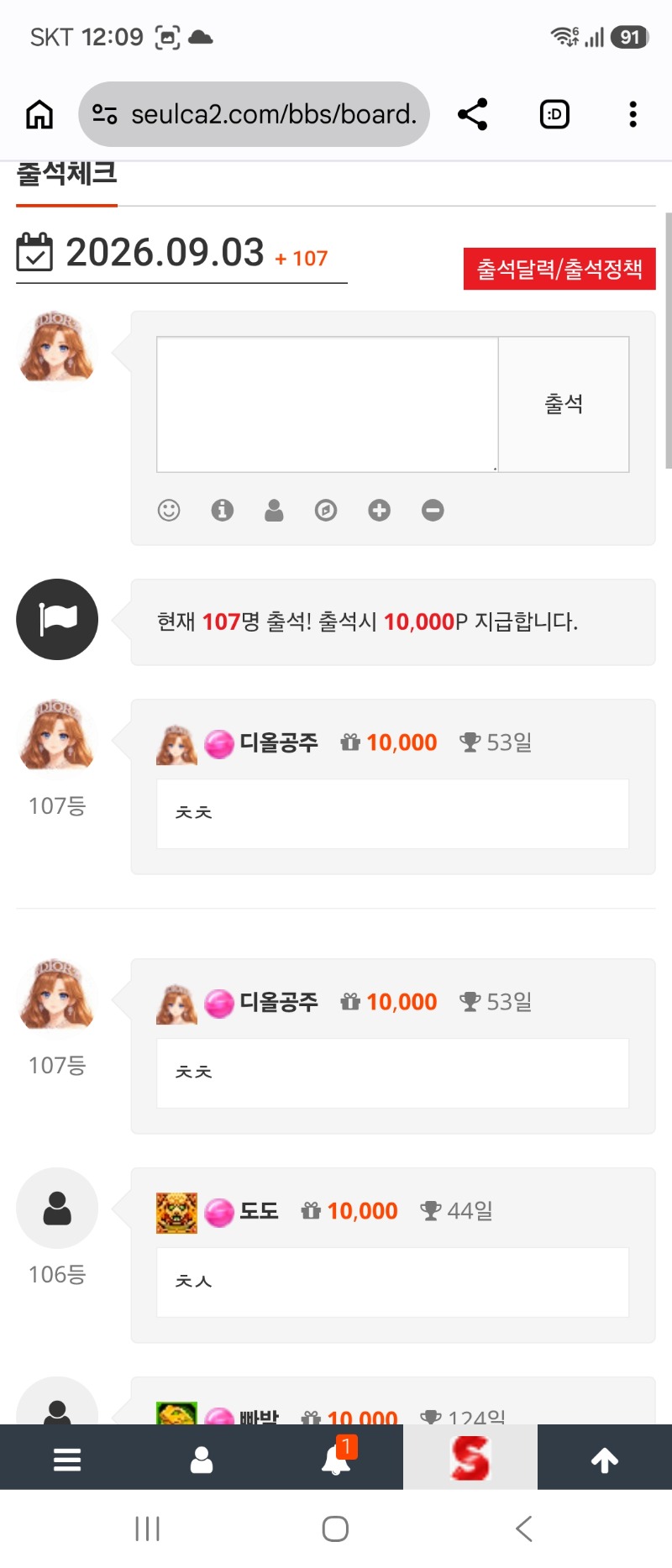Viewport: 672px width, 1568px height.
Task: Tap the seulca2.com address bar
Action: (254, 114)
